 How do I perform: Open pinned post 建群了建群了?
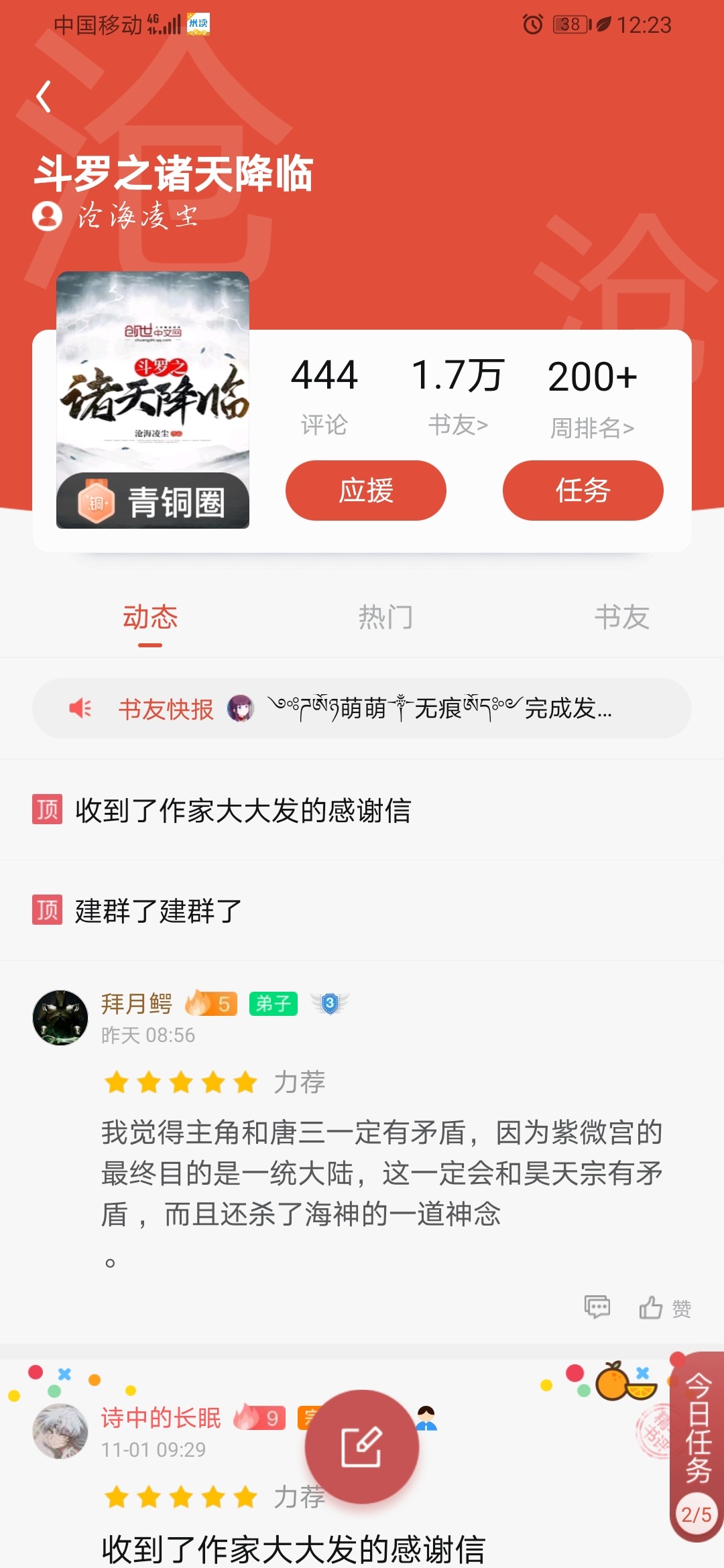pos(158,911)
